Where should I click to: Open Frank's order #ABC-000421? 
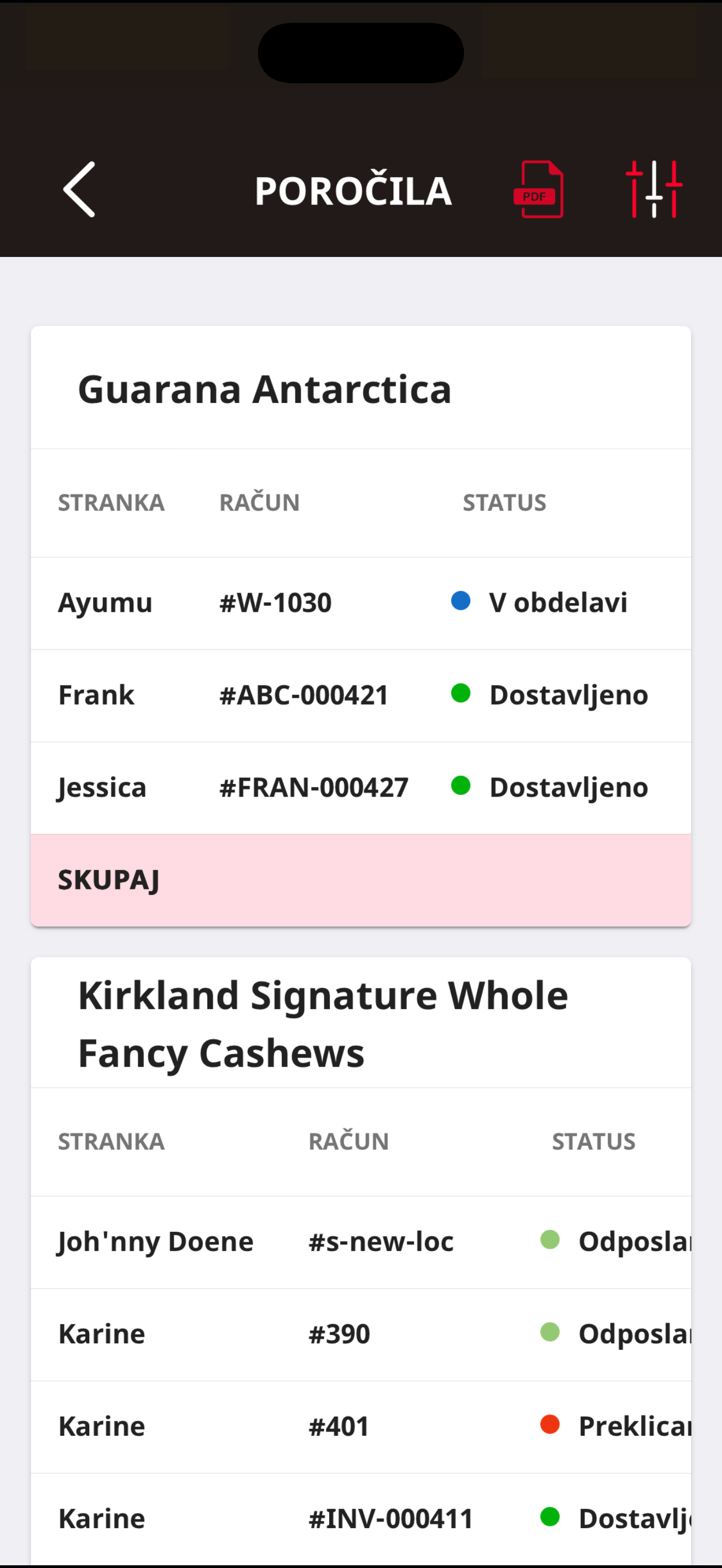(x=361, y=696)
